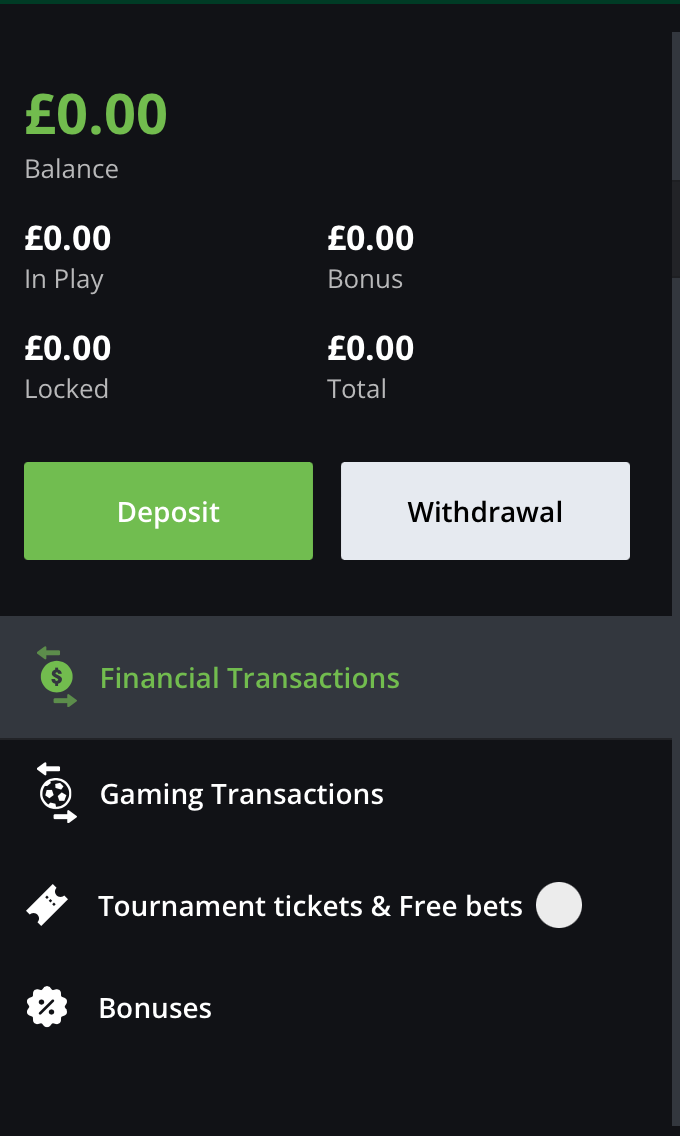View Gaming Transactions
680x1136 pixels.
[x=336, y=794]
